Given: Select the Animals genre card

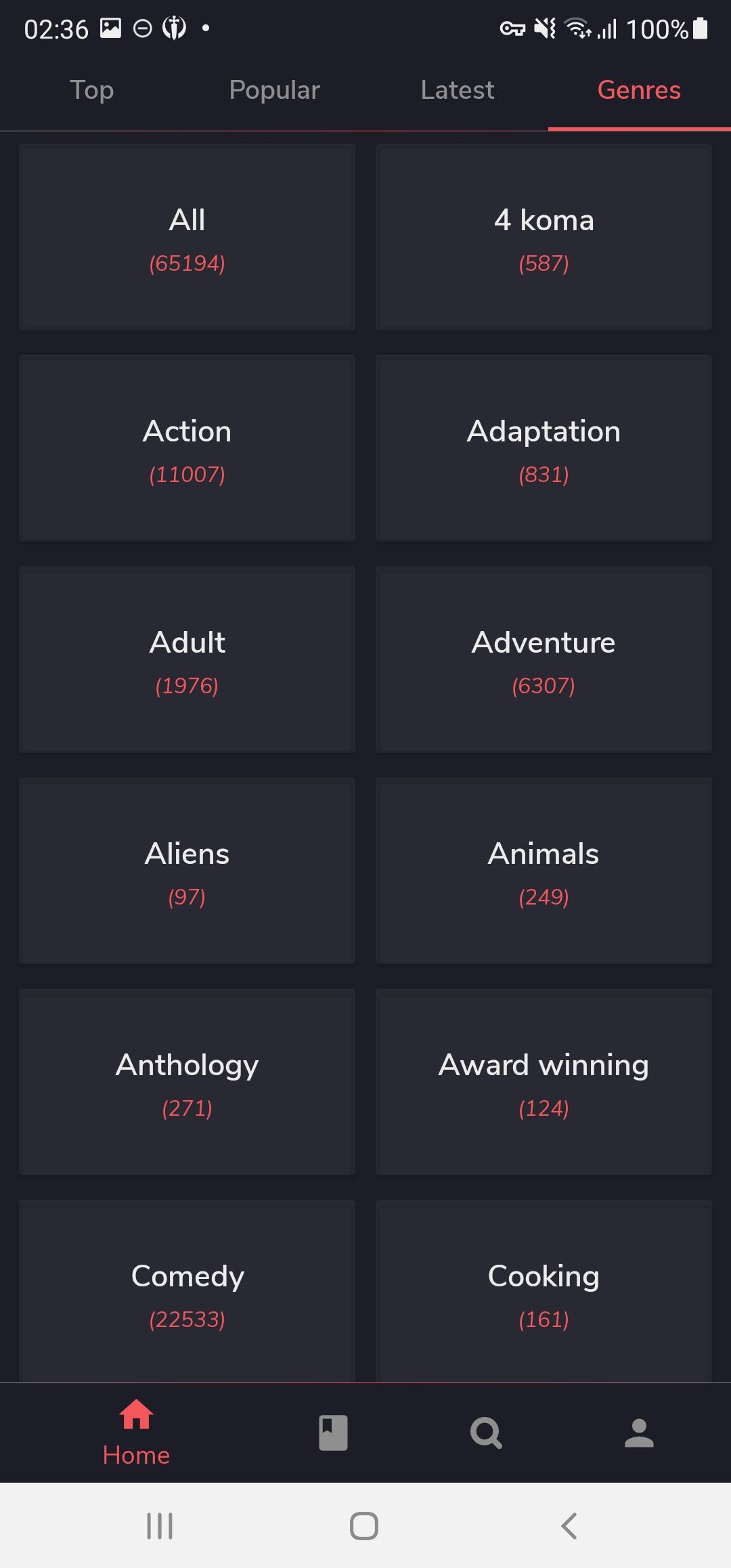Looking at the screenshot, I should pyautogui.click(x=544, y=871).
